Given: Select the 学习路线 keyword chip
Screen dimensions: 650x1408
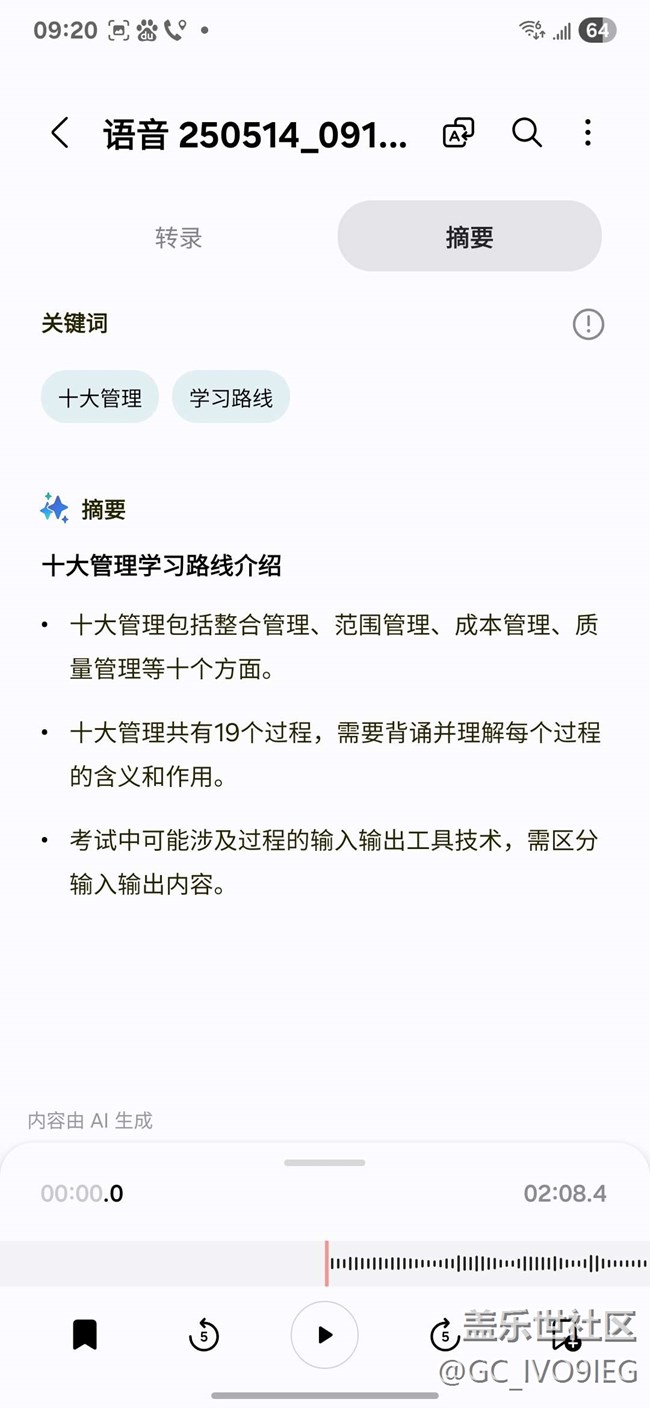Looking at the screenshot, I should [x=231, y=397].
